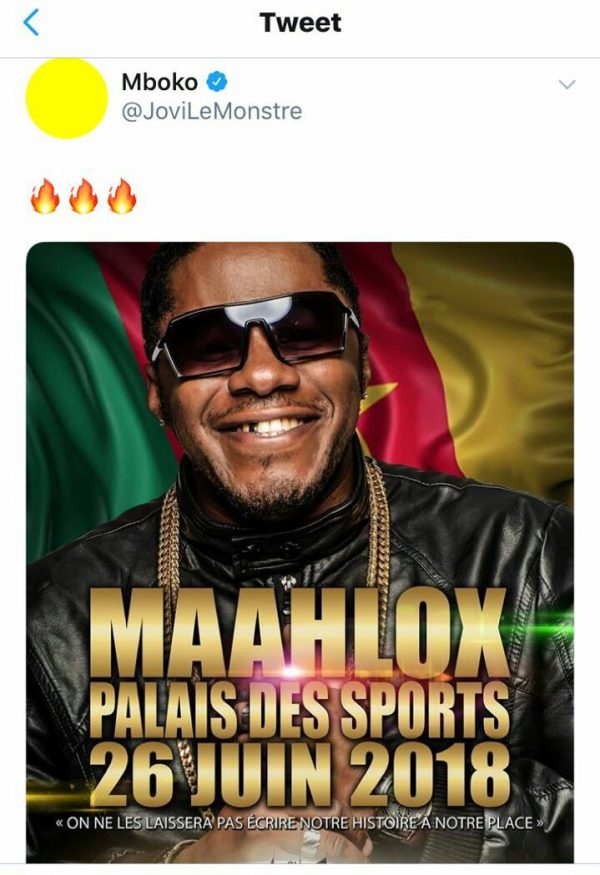Expand the tweet options chevron
Viewport: 600px width, 875px height.
coord(567,85)
